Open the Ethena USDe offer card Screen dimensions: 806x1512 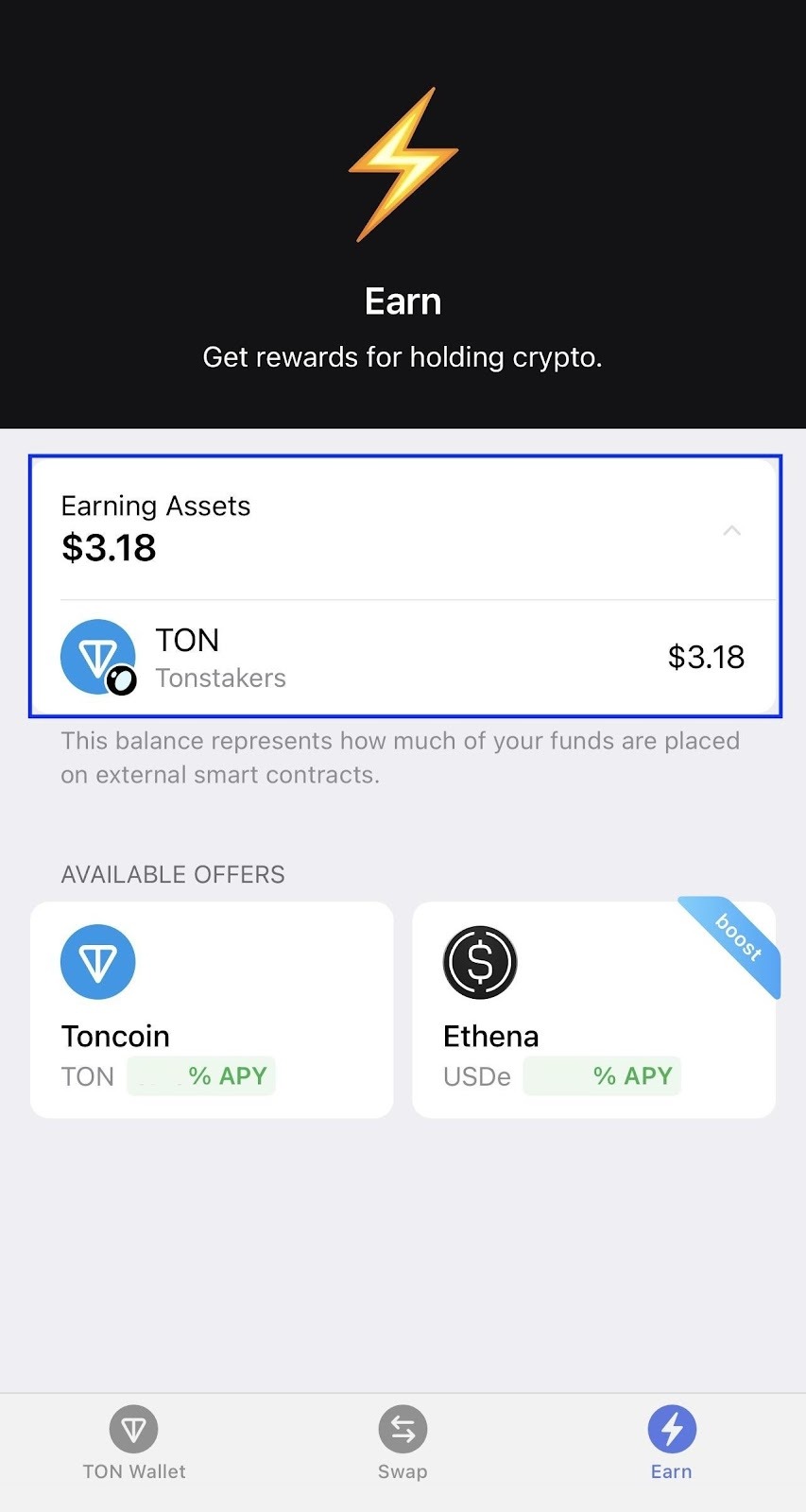(x=593, y=1009)
